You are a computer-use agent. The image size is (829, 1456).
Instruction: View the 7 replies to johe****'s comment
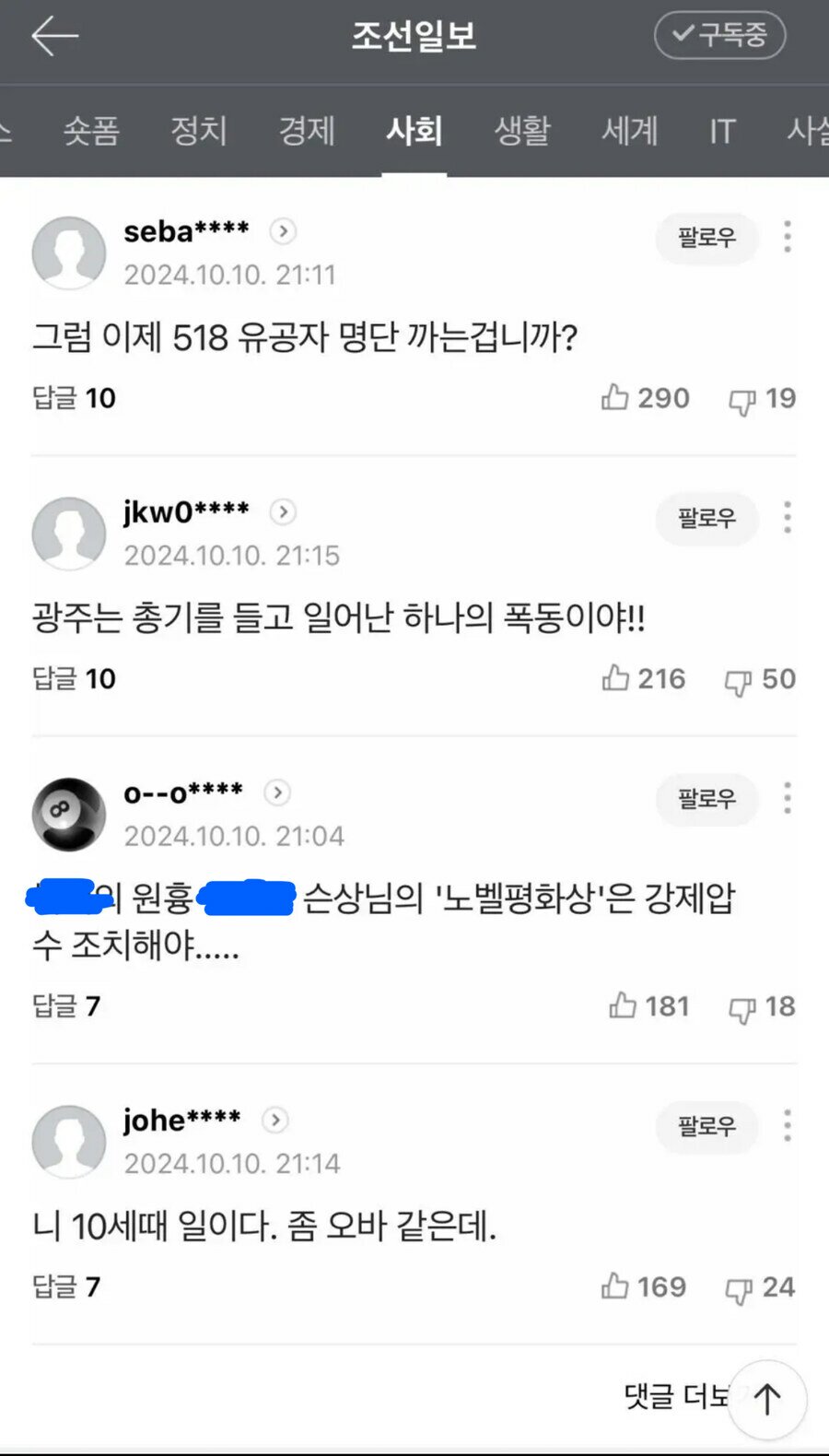pyautogui.click(x=66, y=1286)
